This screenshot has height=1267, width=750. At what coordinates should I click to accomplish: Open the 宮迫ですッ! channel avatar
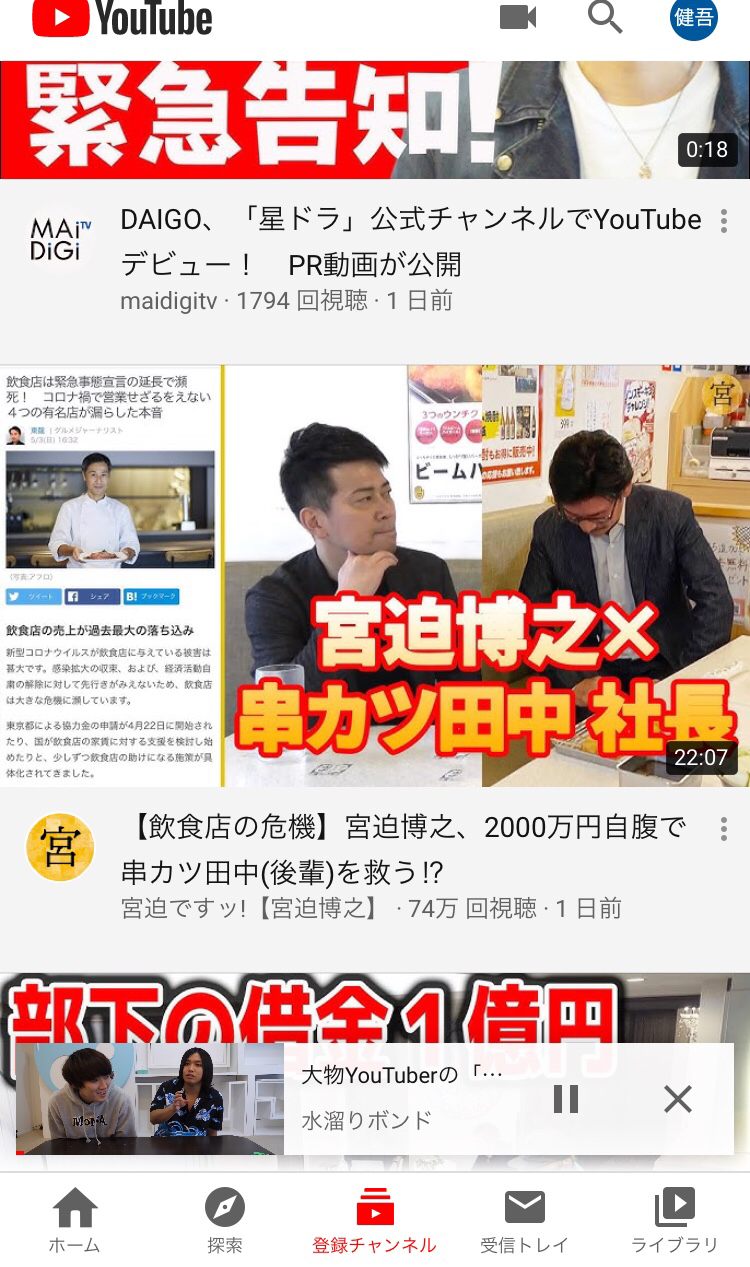(x=60, y=847)
